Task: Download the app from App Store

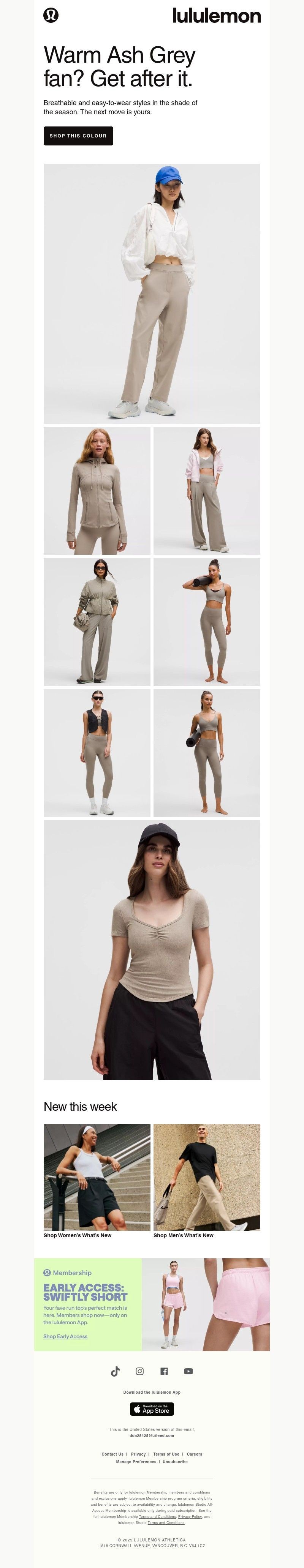Action: point(152,1409)
